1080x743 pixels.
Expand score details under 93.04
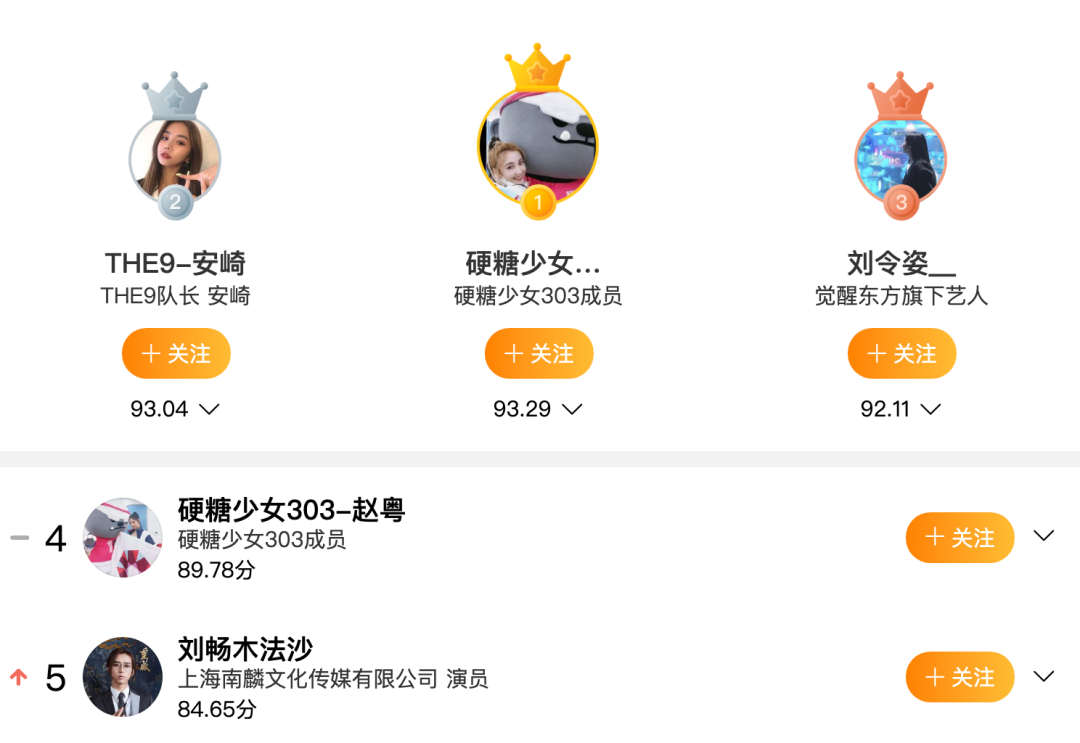pyautogui.click(x=210, y=409)
